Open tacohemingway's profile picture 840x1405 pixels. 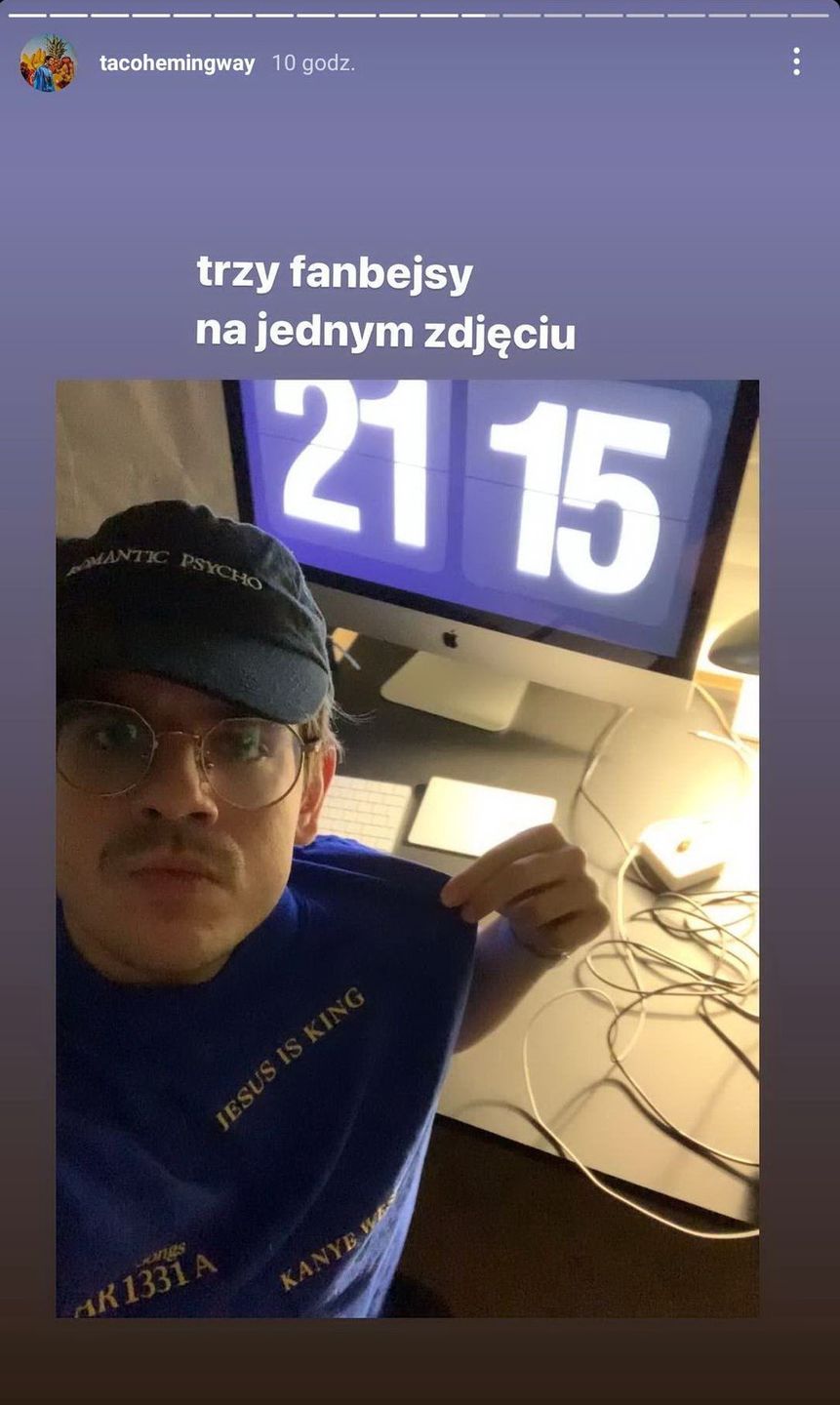[47, 63]
